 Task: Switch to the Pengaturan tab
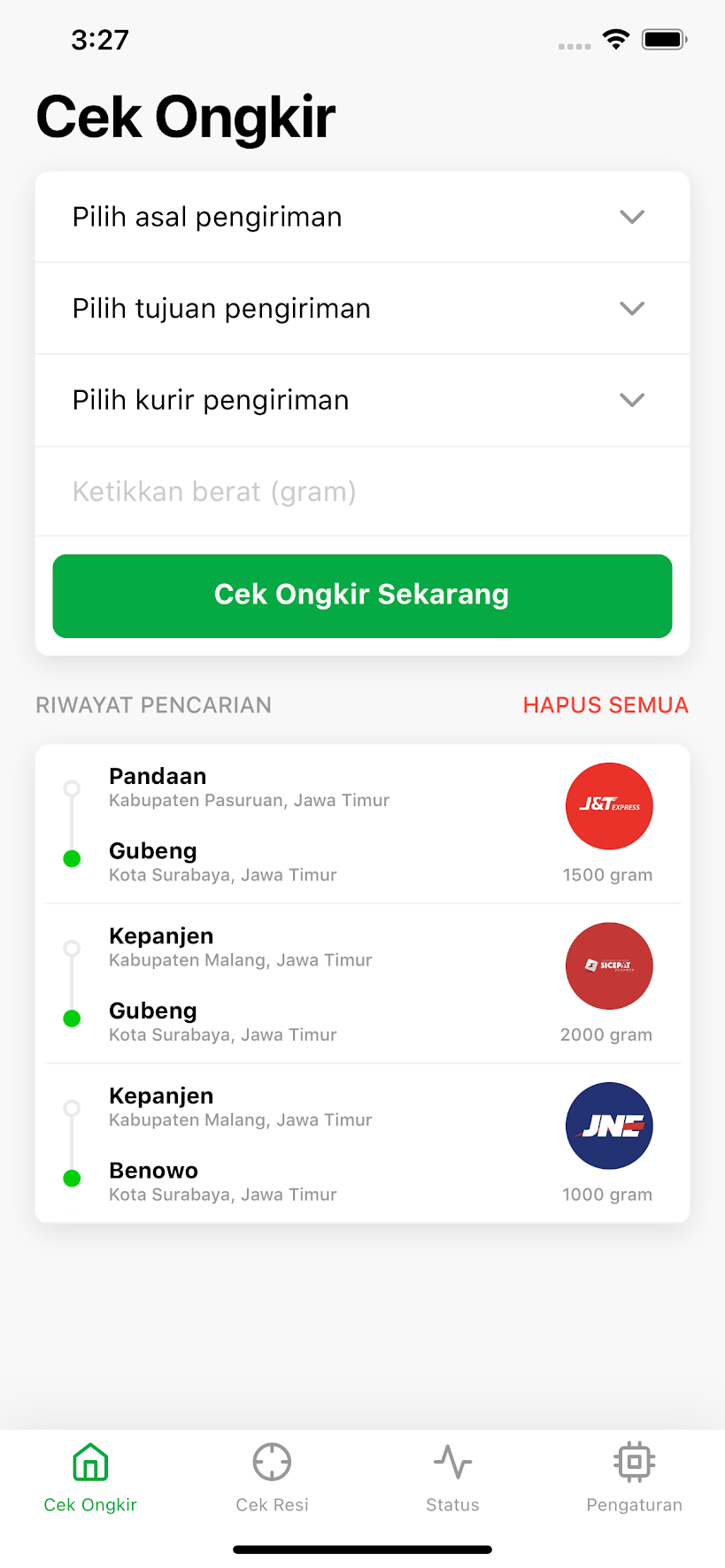pos(634,1478)
